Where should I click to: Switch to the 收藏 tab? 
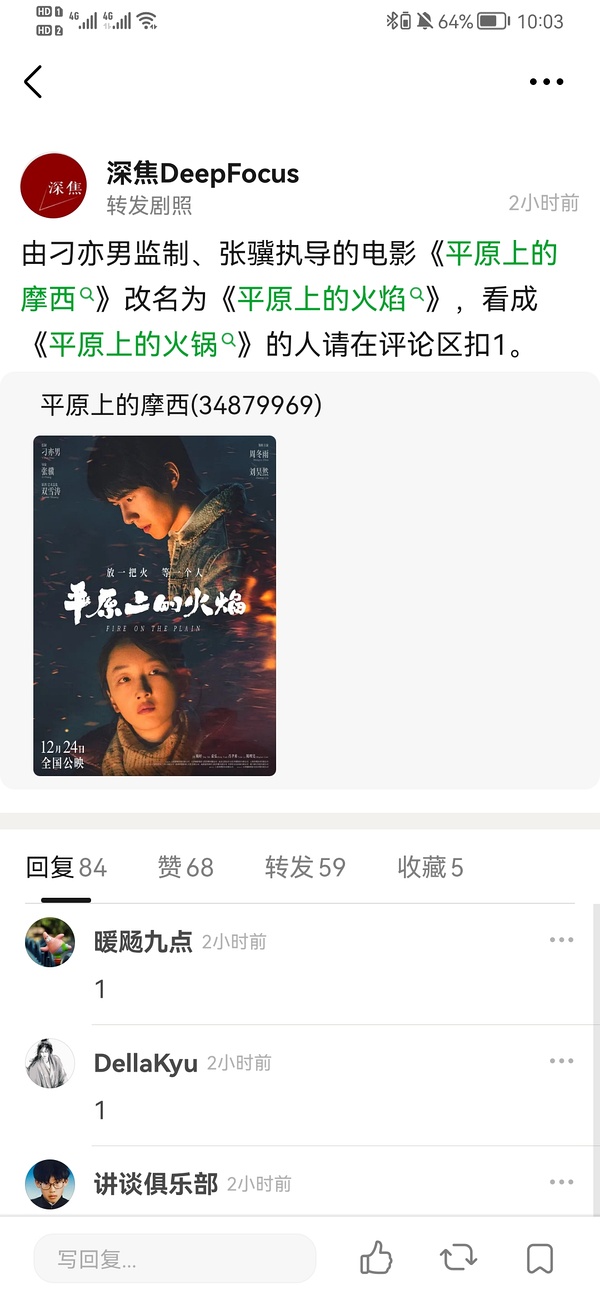(430, 867)
